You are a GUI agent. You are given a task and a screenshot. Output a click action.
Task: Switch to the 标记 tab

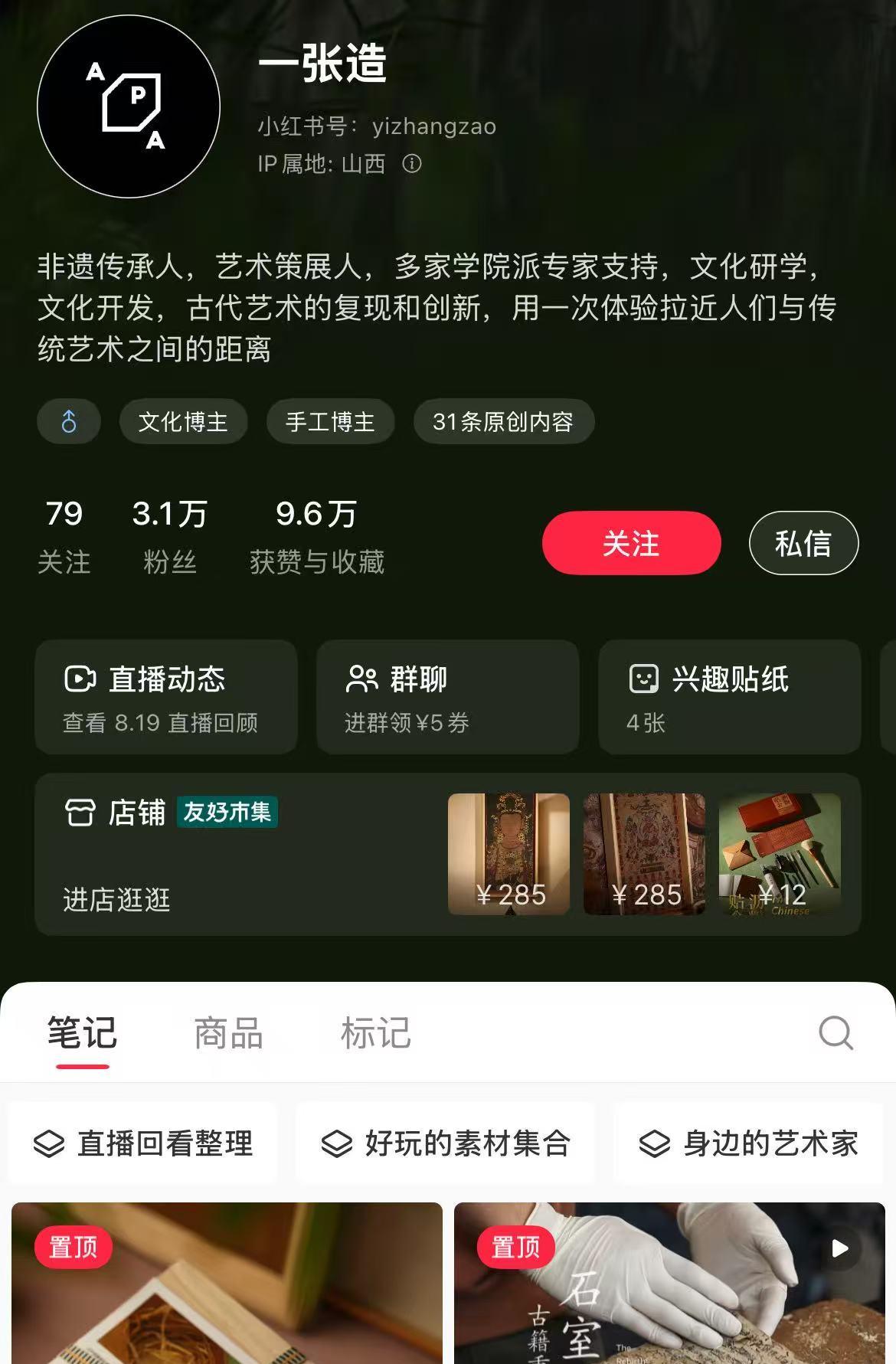click(375, 1033)
